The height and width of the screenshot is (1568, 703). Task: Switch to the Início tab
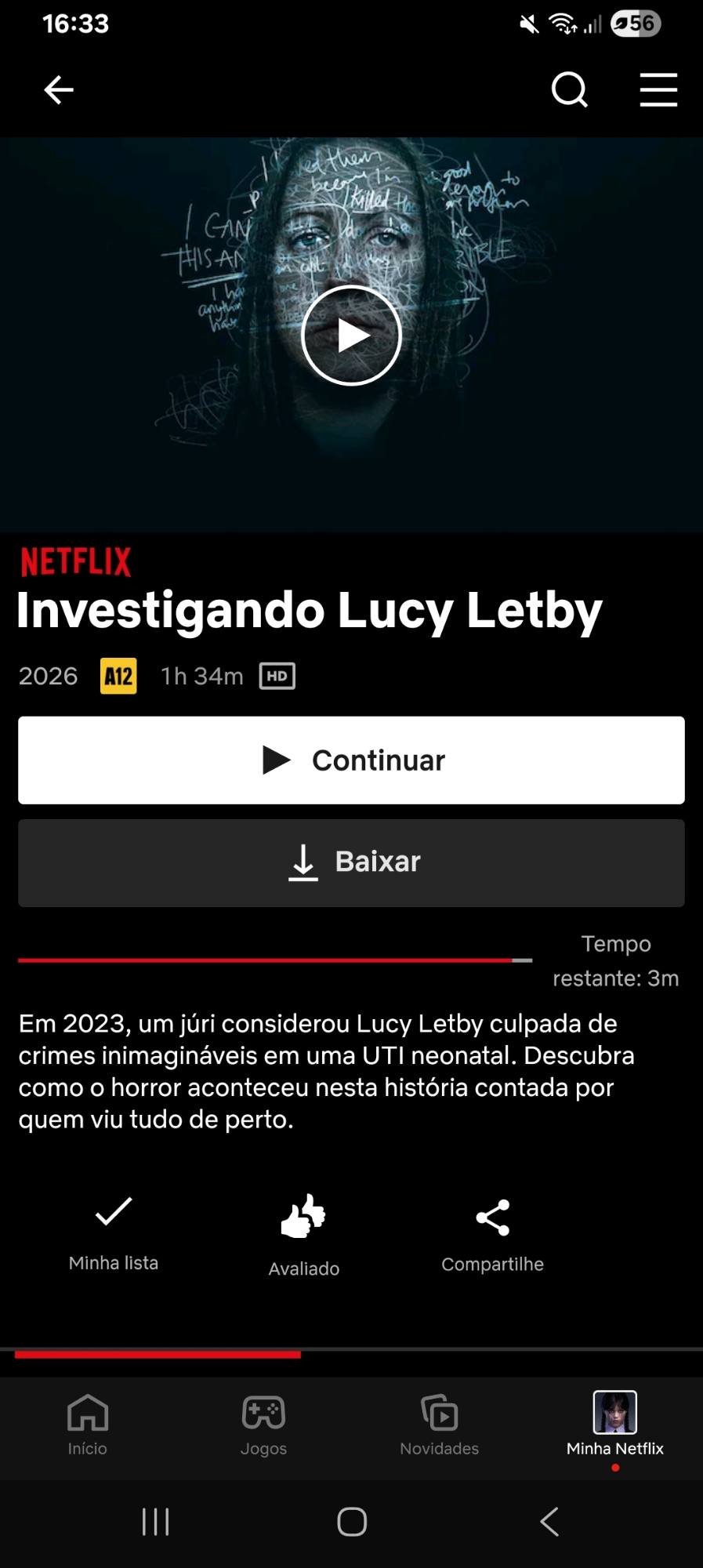(x=87, y=1425)
